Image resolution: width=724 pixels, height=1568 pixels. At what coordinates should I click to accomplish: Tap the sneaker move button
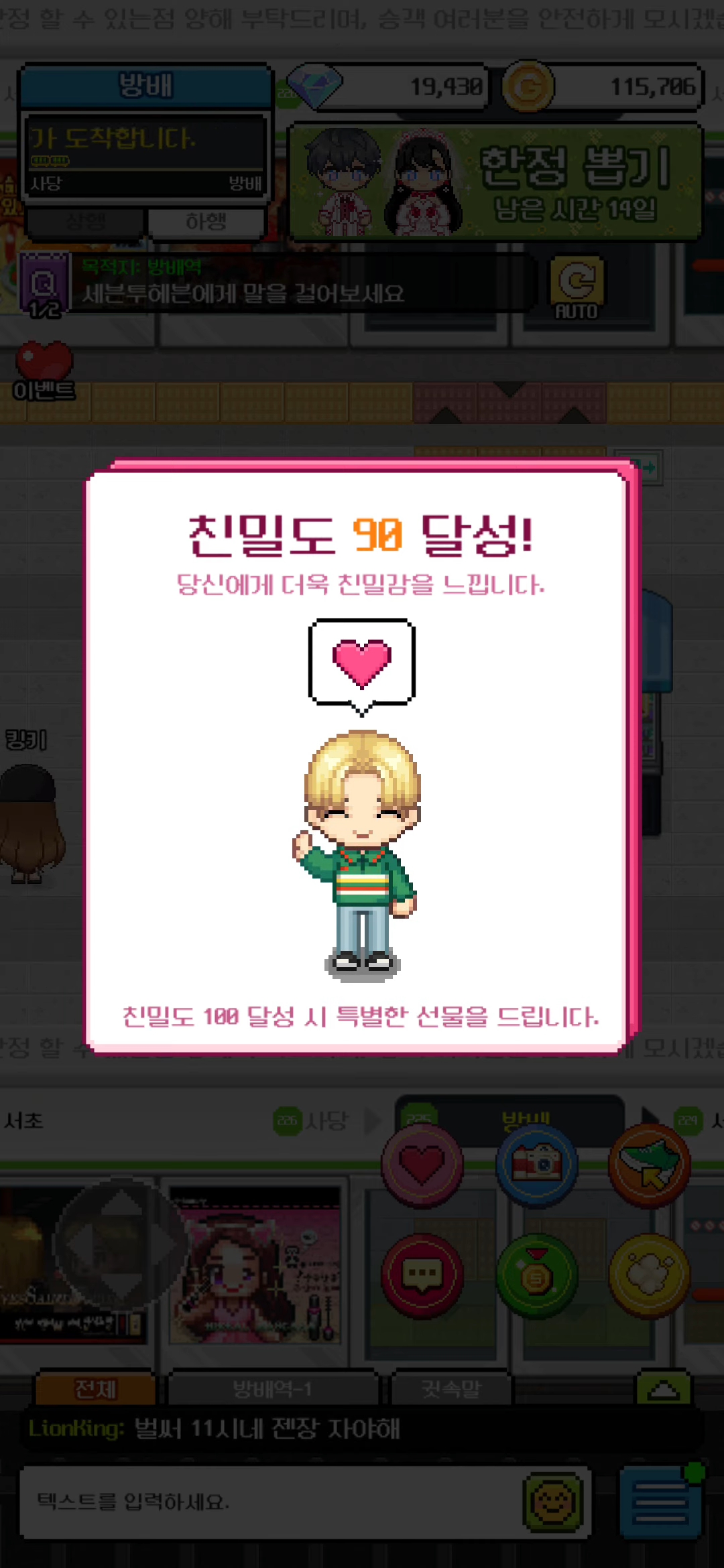649,1165
